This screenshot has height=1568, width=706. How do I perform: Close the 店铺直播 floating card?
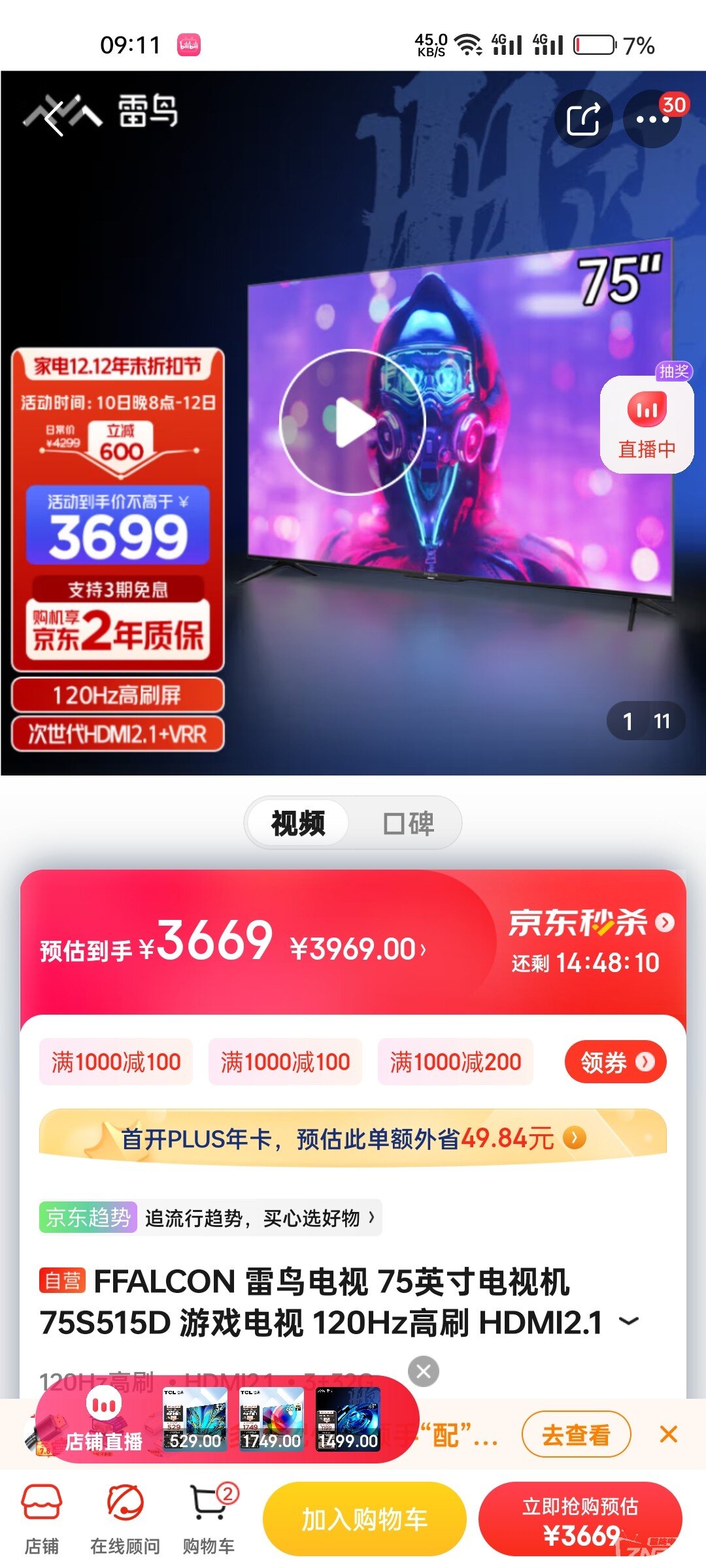pyautogui.click(x=424, y=1371)
